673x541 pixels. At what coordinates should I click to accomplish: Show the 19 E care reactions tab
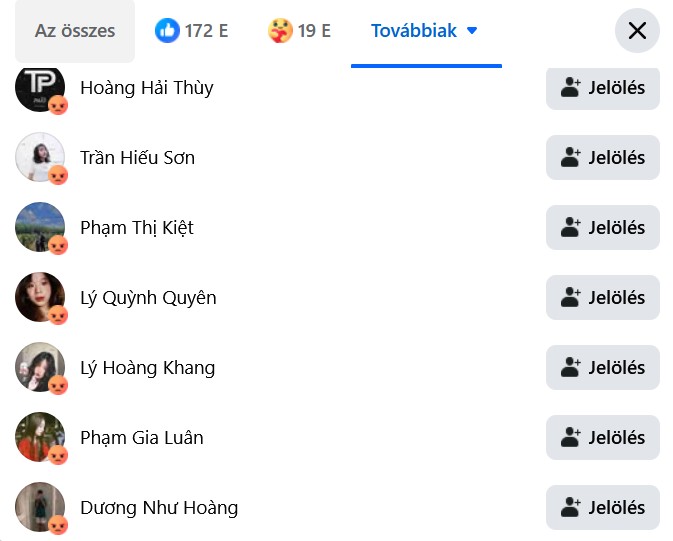tap(300, 31)
